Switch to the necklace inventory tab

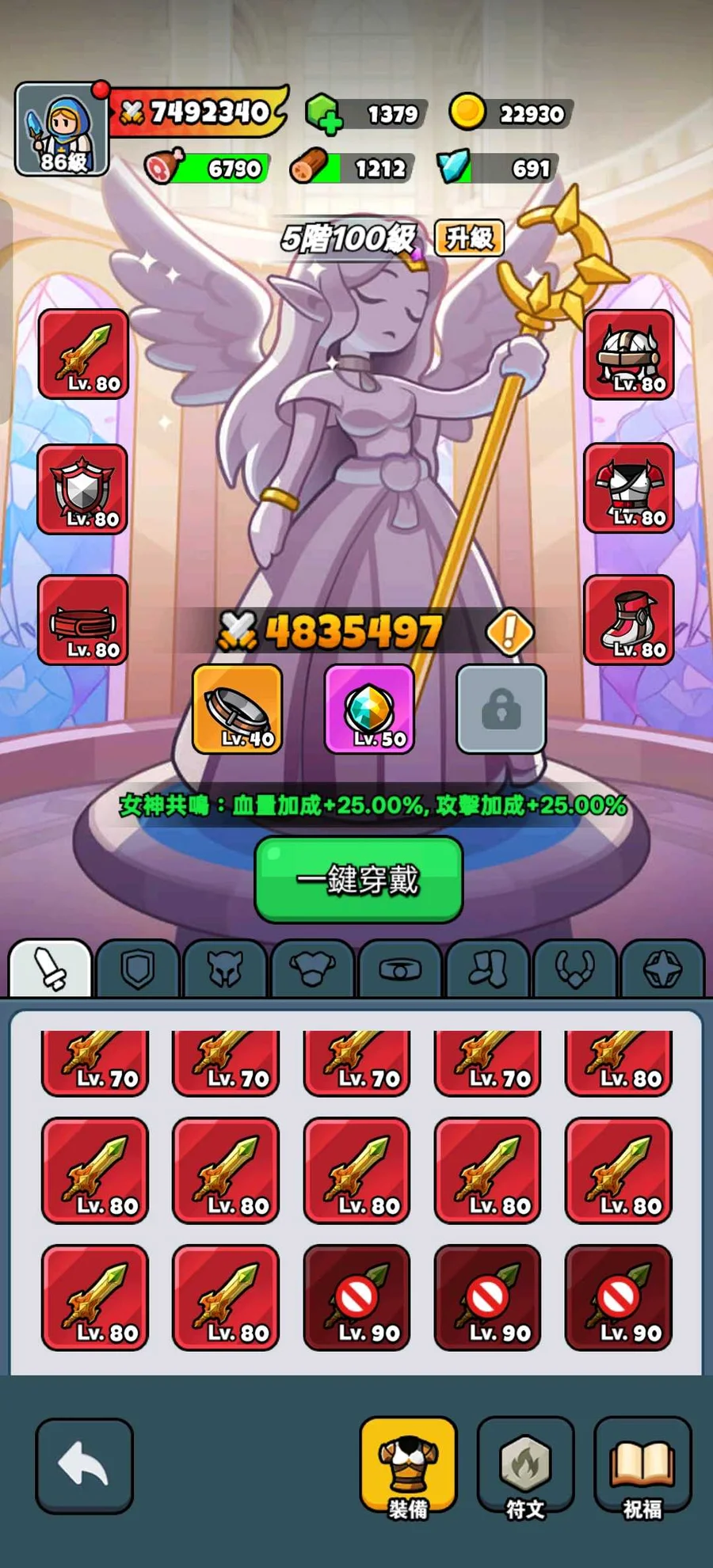tap(575, 969)
